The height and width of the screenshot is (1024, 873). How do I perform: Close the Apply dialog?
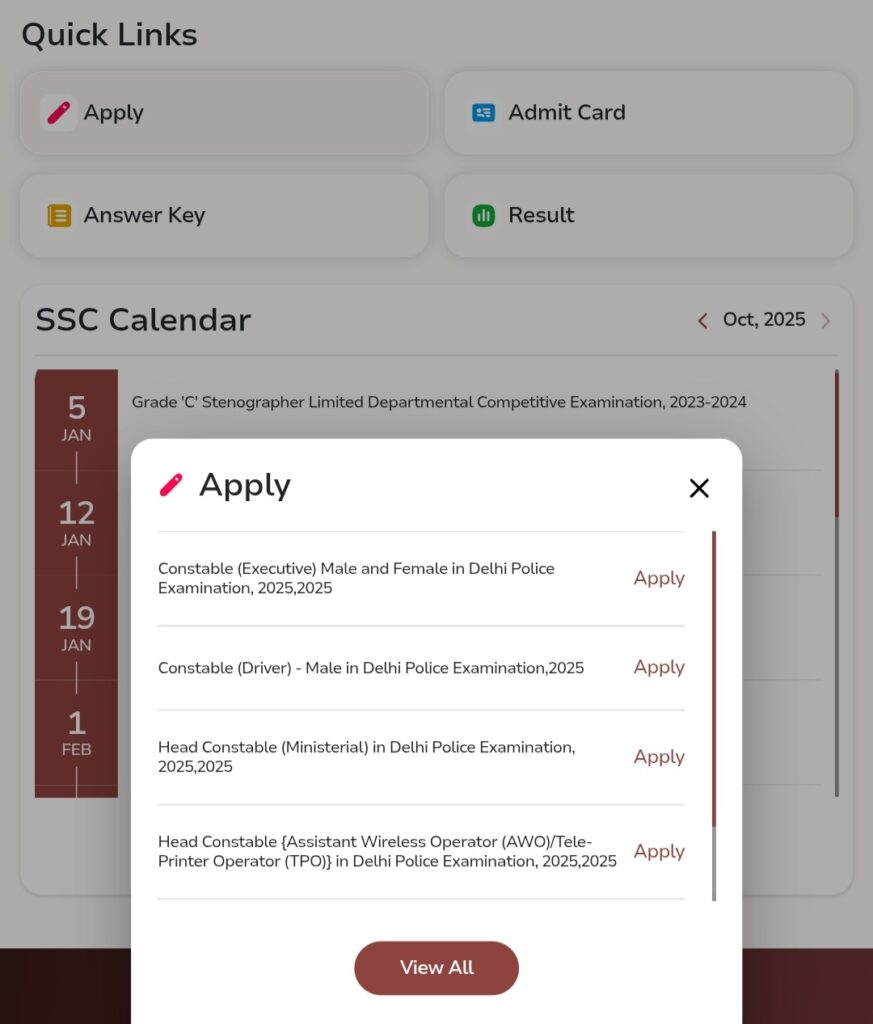(699, 488)
